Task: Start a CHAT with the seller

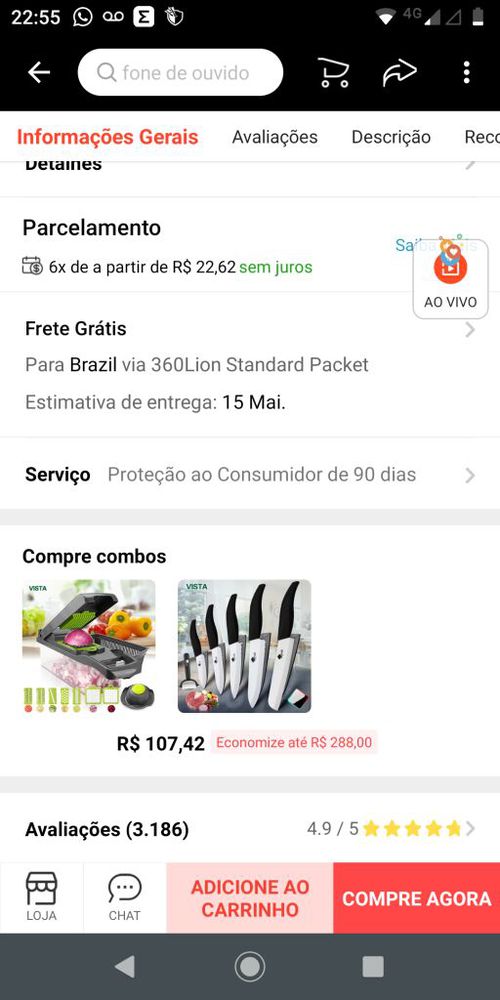Action: (x=125, y=898)
